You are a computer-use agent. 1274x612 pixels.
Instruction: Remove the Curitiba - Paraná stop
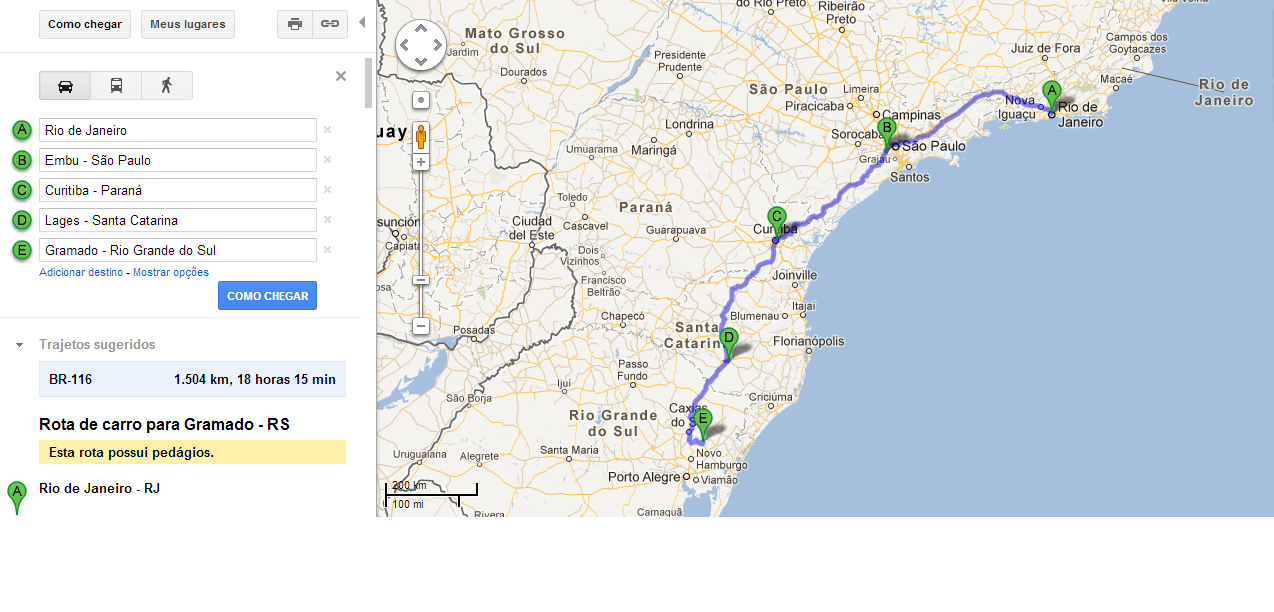click(327, 190)
